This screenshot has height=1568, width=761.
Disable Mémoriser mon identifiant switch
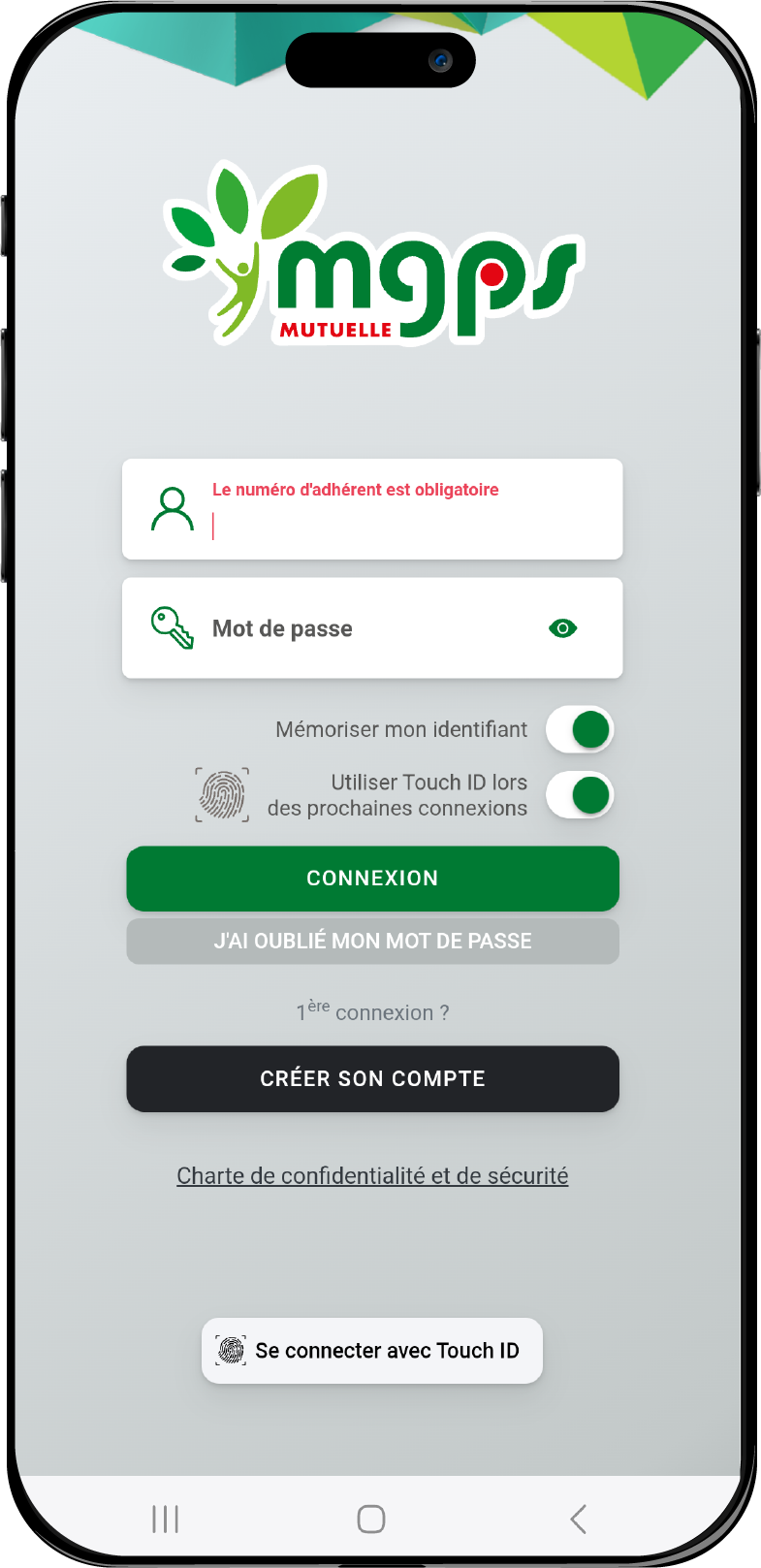580,729
